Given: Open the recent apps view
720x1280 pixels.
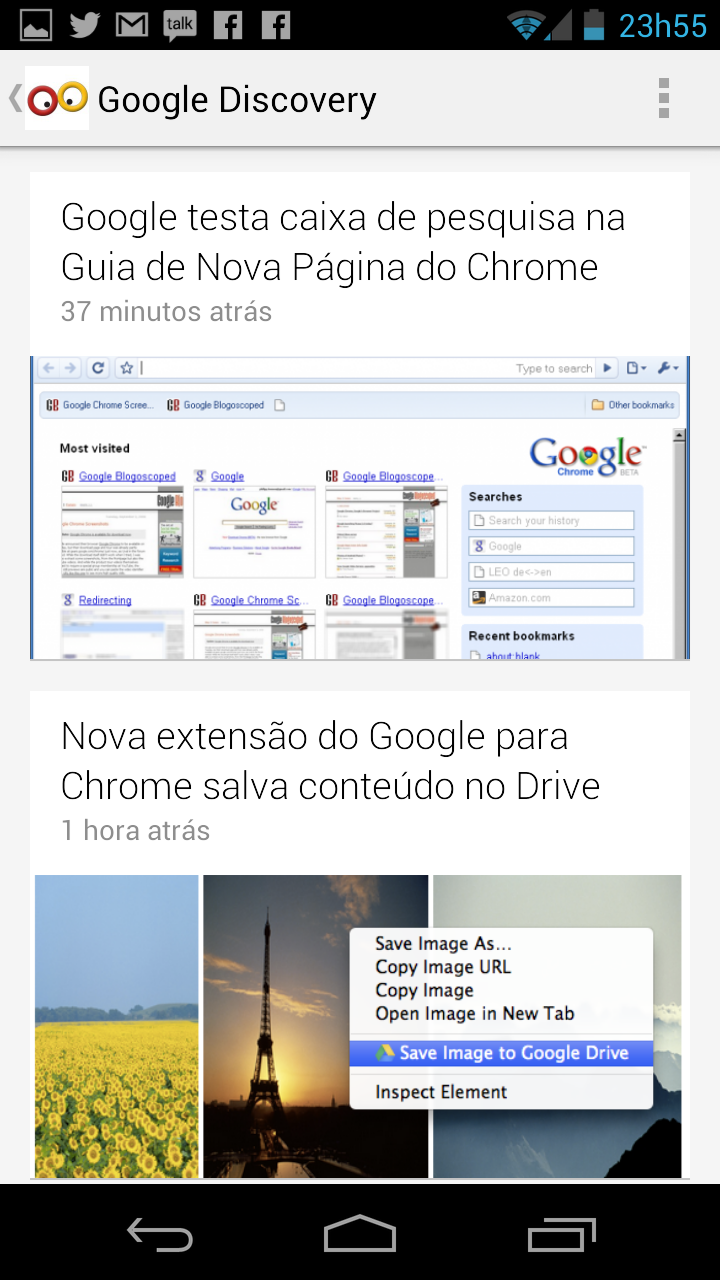Looking at the screenshot, I should [x=561, y=1234].
